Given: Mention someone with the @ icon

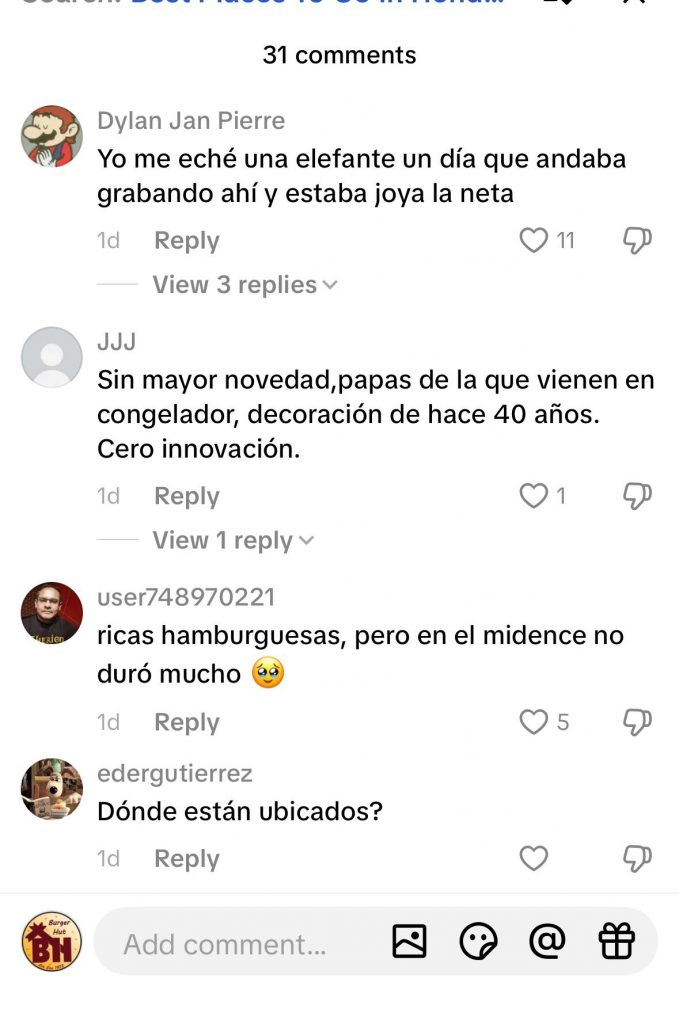Looking at the screenshot, I should [547, 941].
